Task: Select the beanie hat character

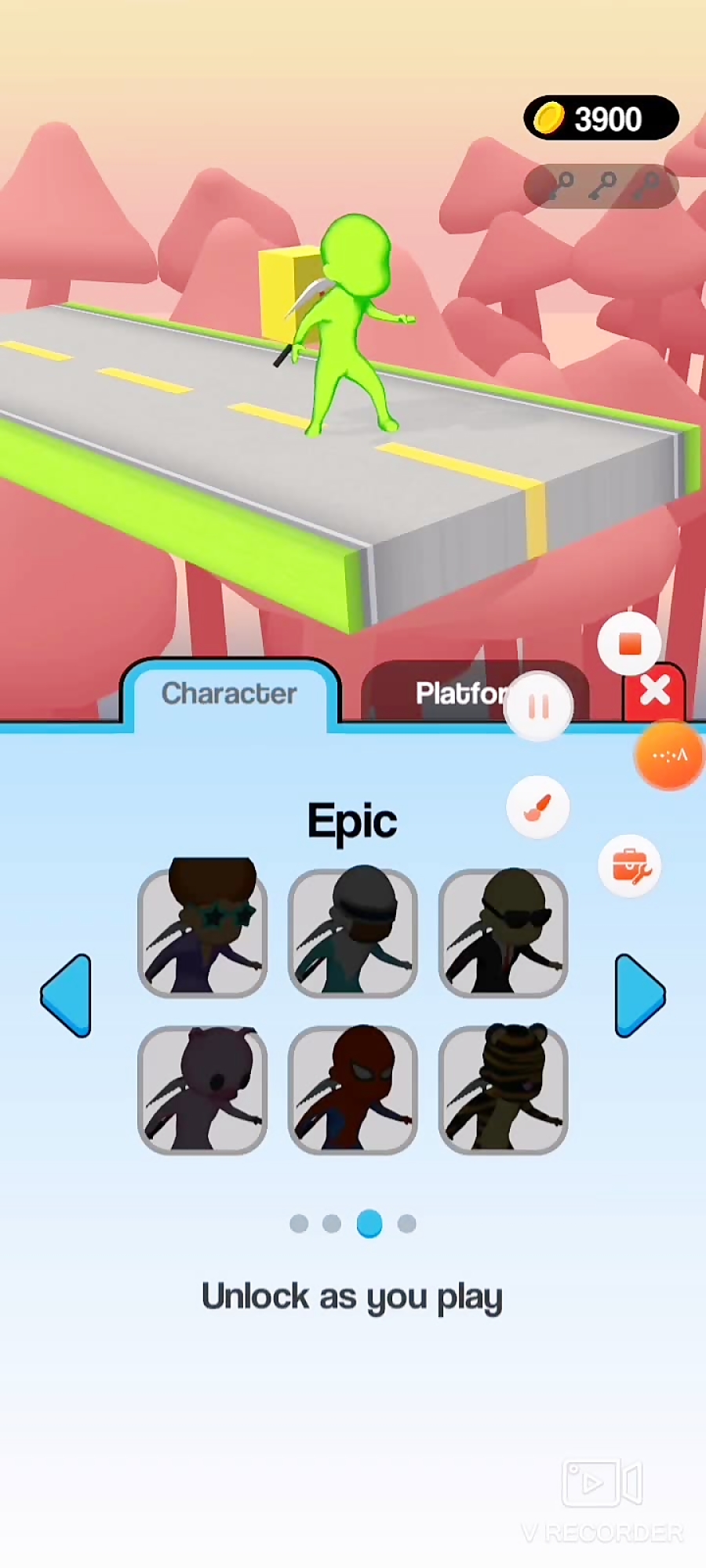Action: pyautogui.click(x=353, y=931)
